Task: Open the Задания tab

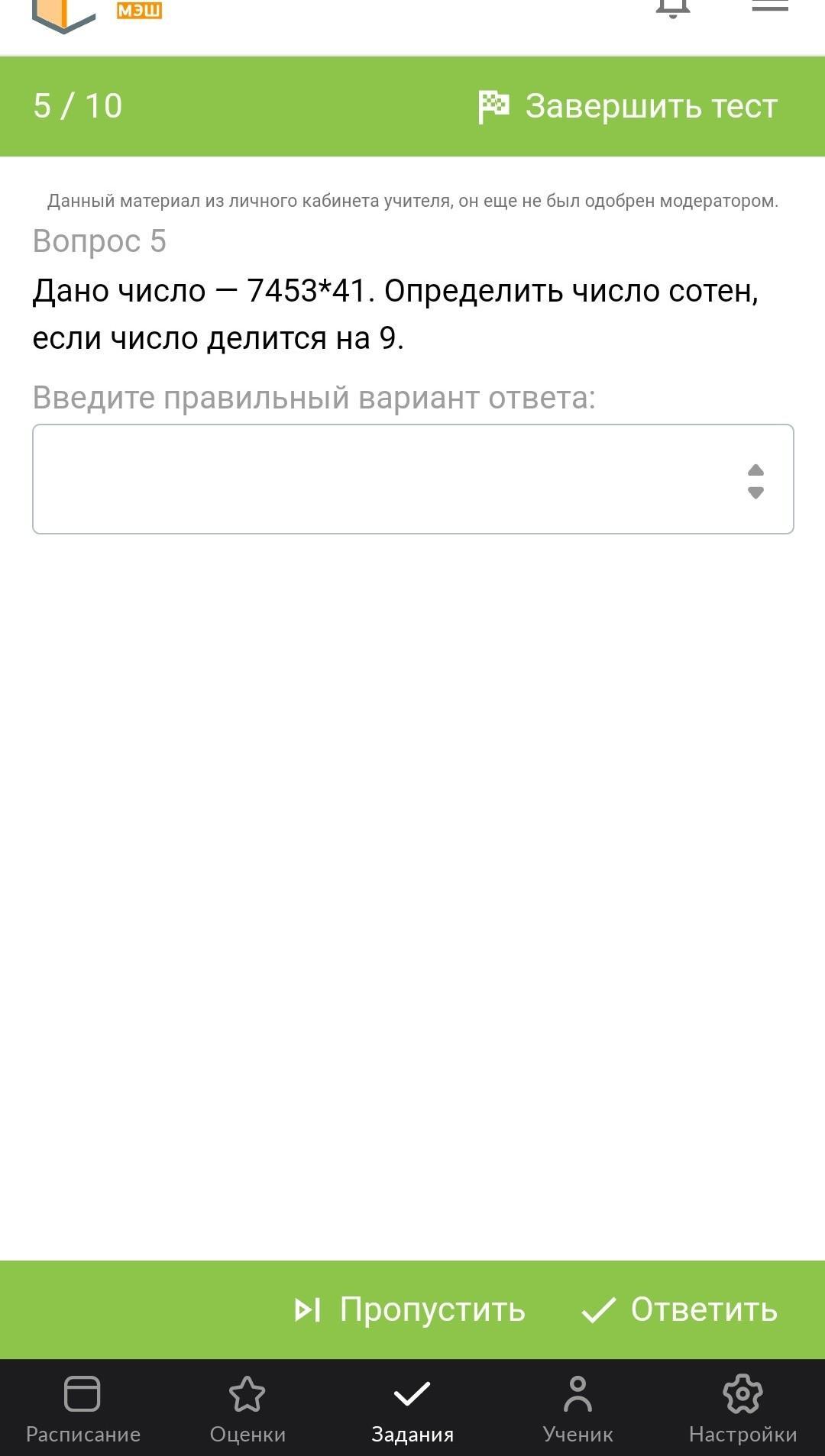Action: click(412, 1409)
